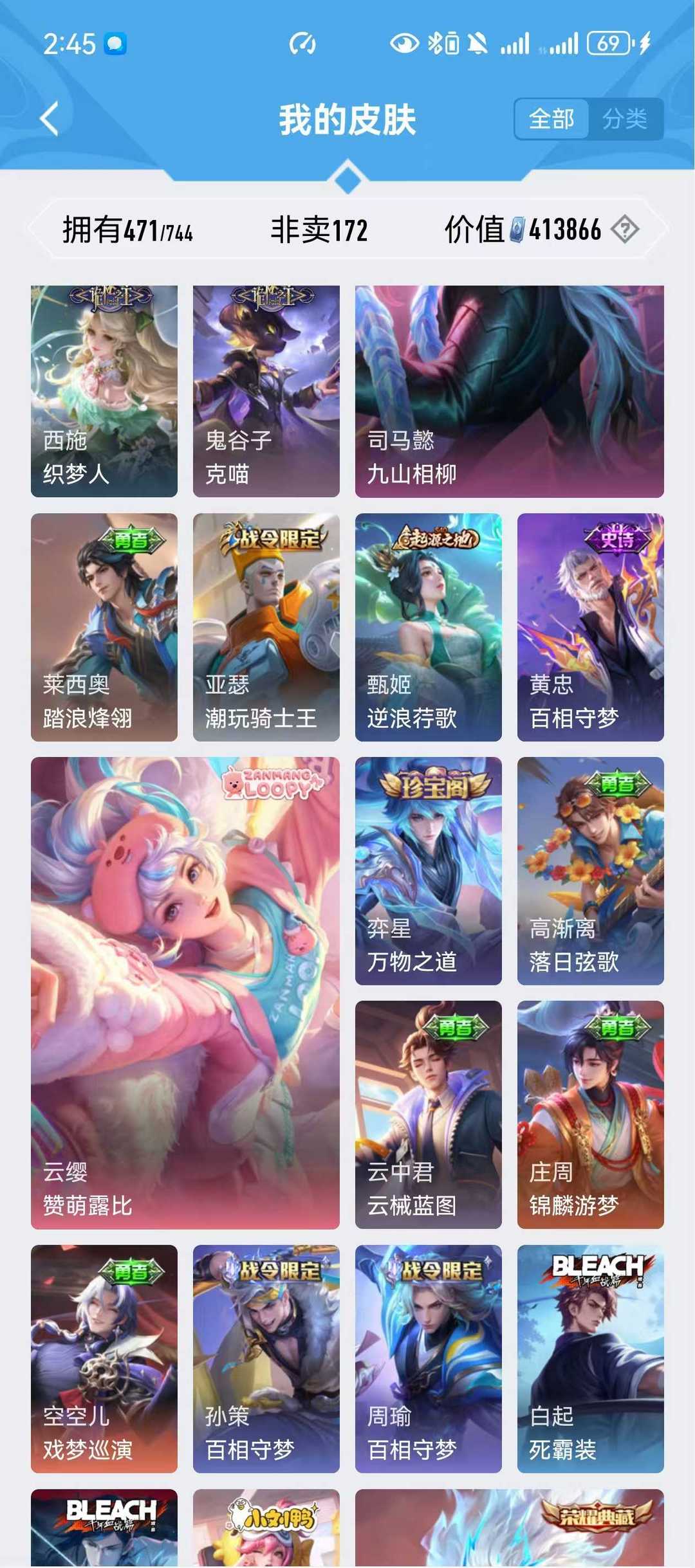Select 莱西奥 踏浪烽翎 skin
This screenshot has height=1568, width=695.
click(104, 627)
